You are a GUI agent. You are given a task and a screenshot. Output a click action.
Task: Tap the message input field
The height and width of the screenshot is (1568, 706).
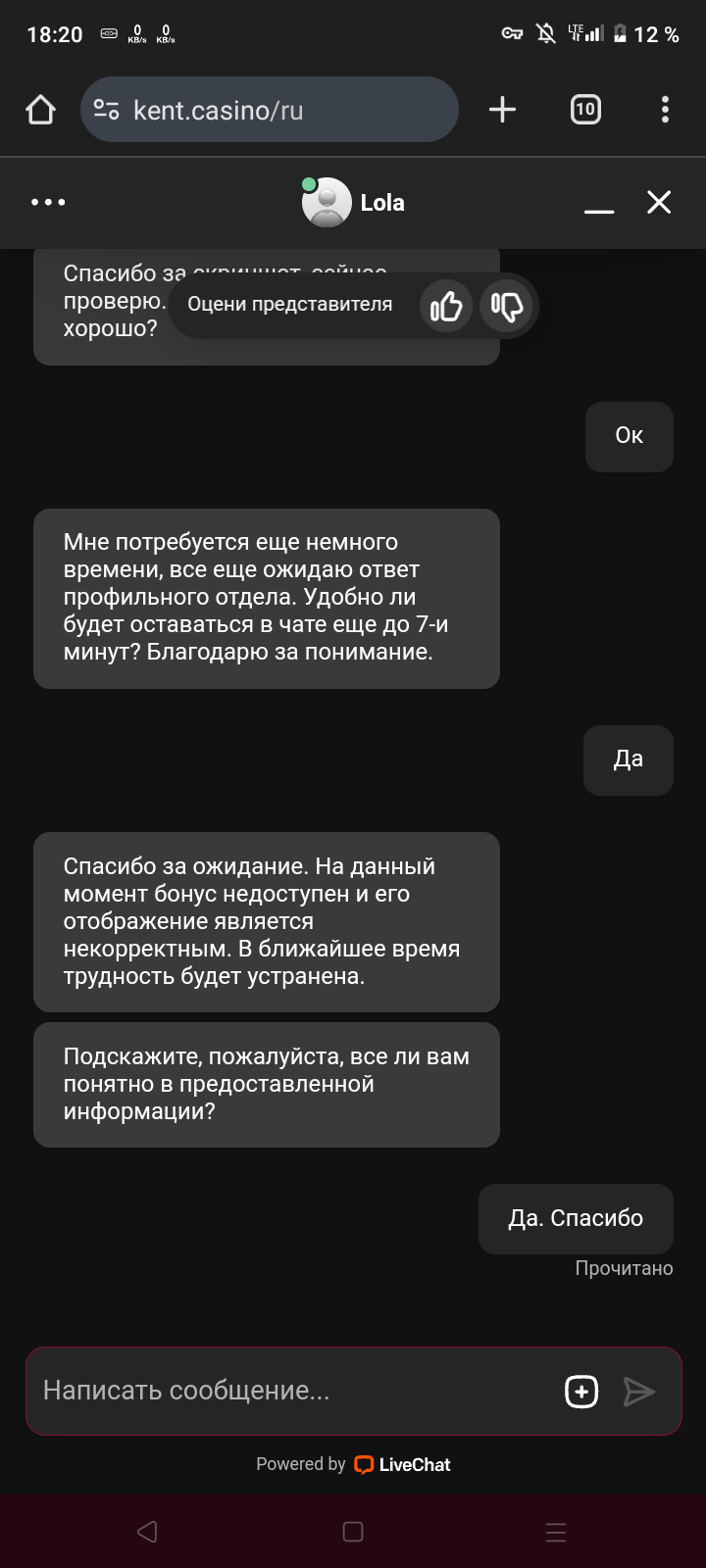click(294, 1391)
